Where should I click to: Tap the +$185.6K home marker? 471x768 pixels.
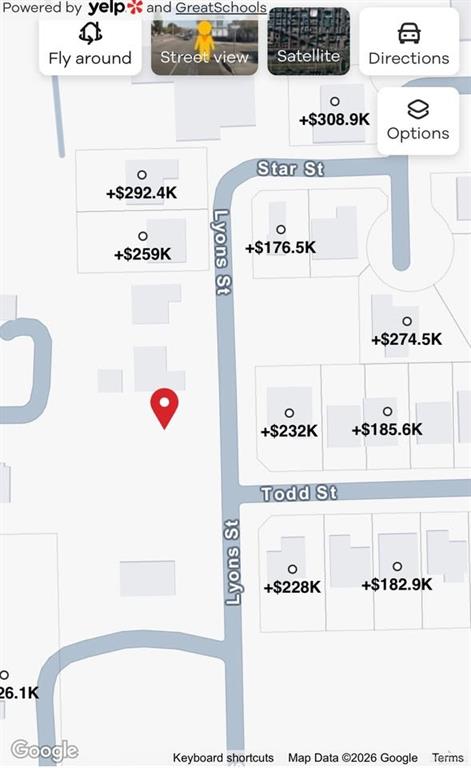click(x=387, y=423)
